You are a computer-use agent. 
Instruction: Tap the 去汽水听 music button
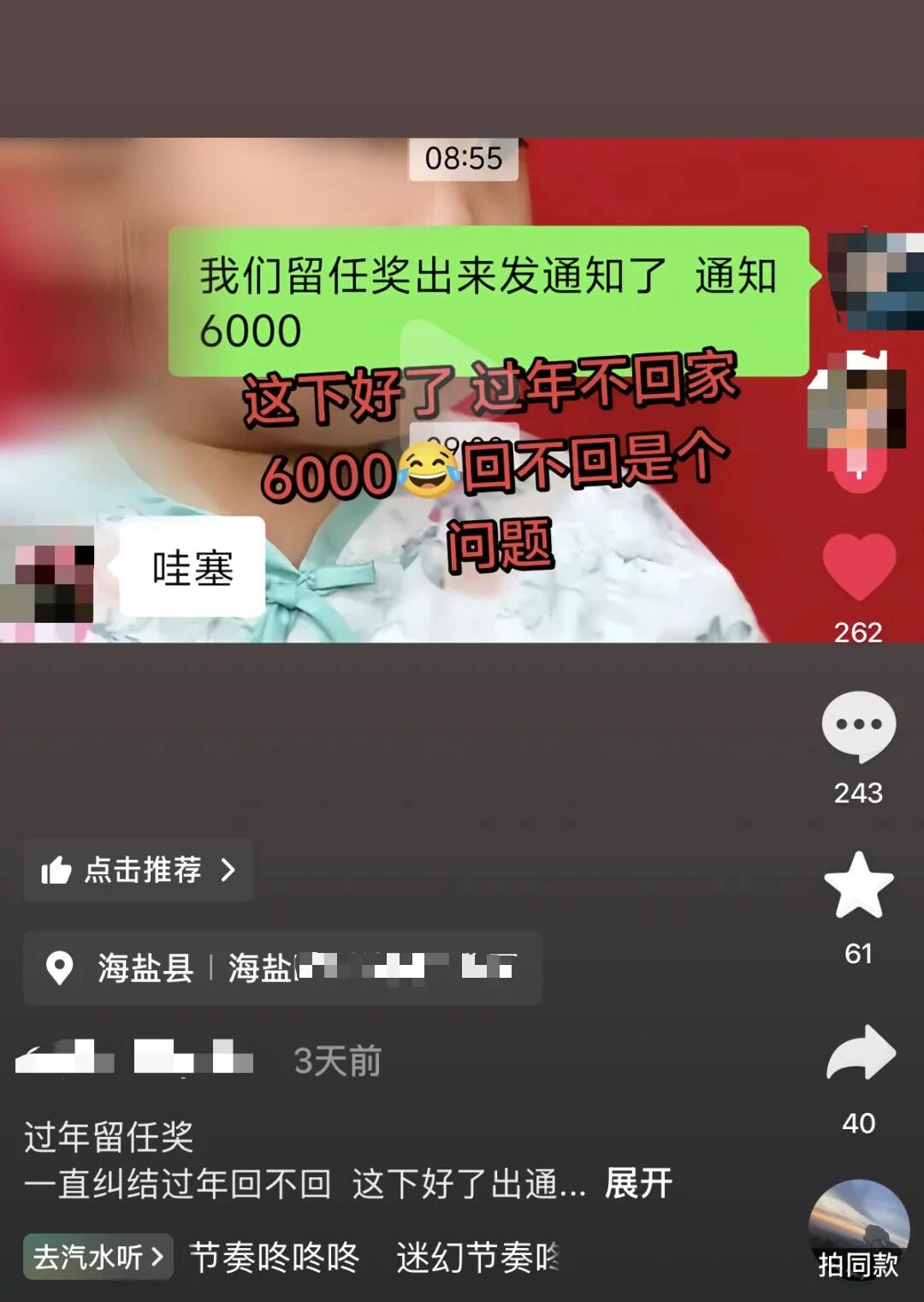point(98,1257)
